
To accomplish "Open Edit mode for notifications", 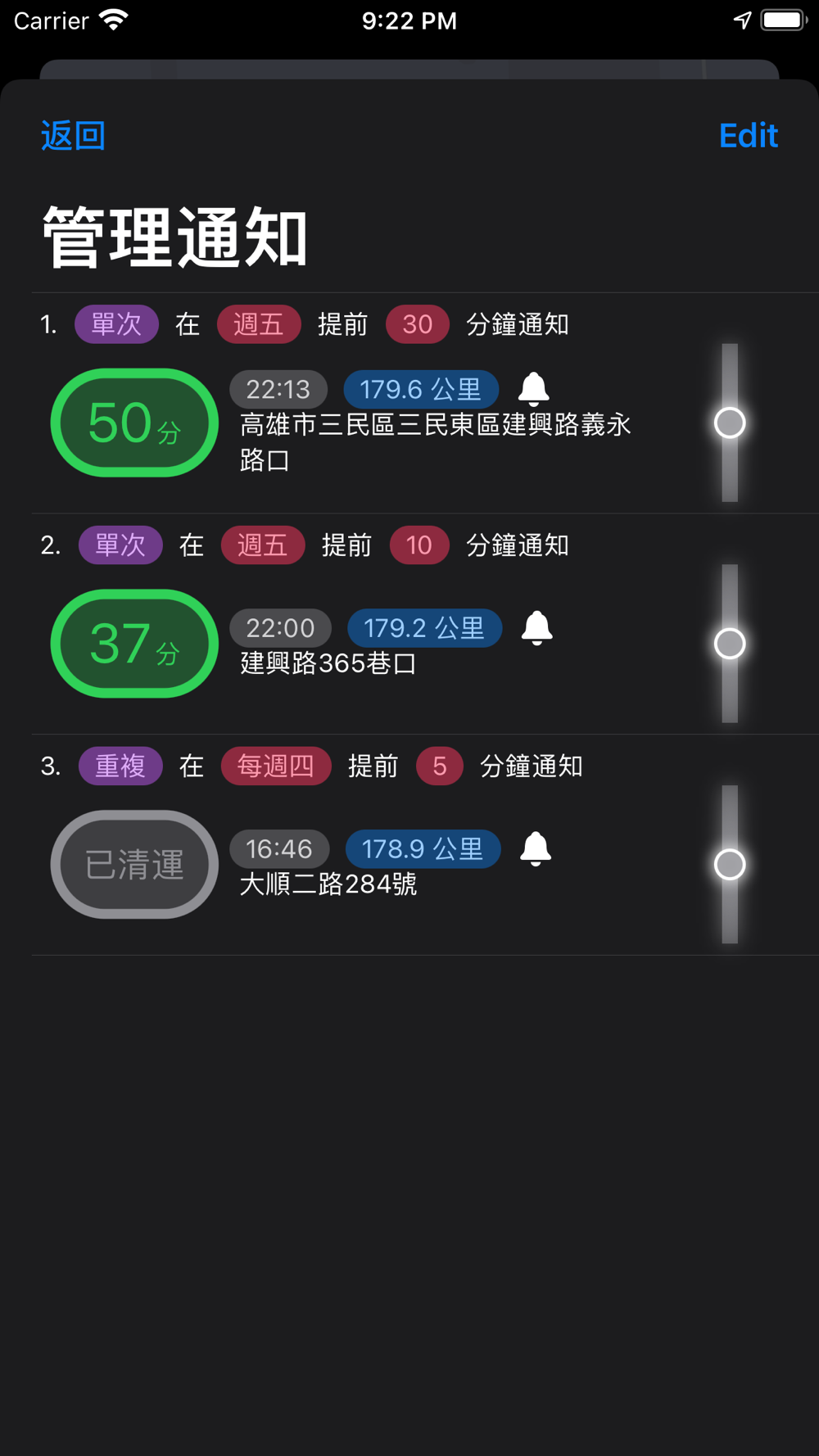I will [x=748, y=135].
